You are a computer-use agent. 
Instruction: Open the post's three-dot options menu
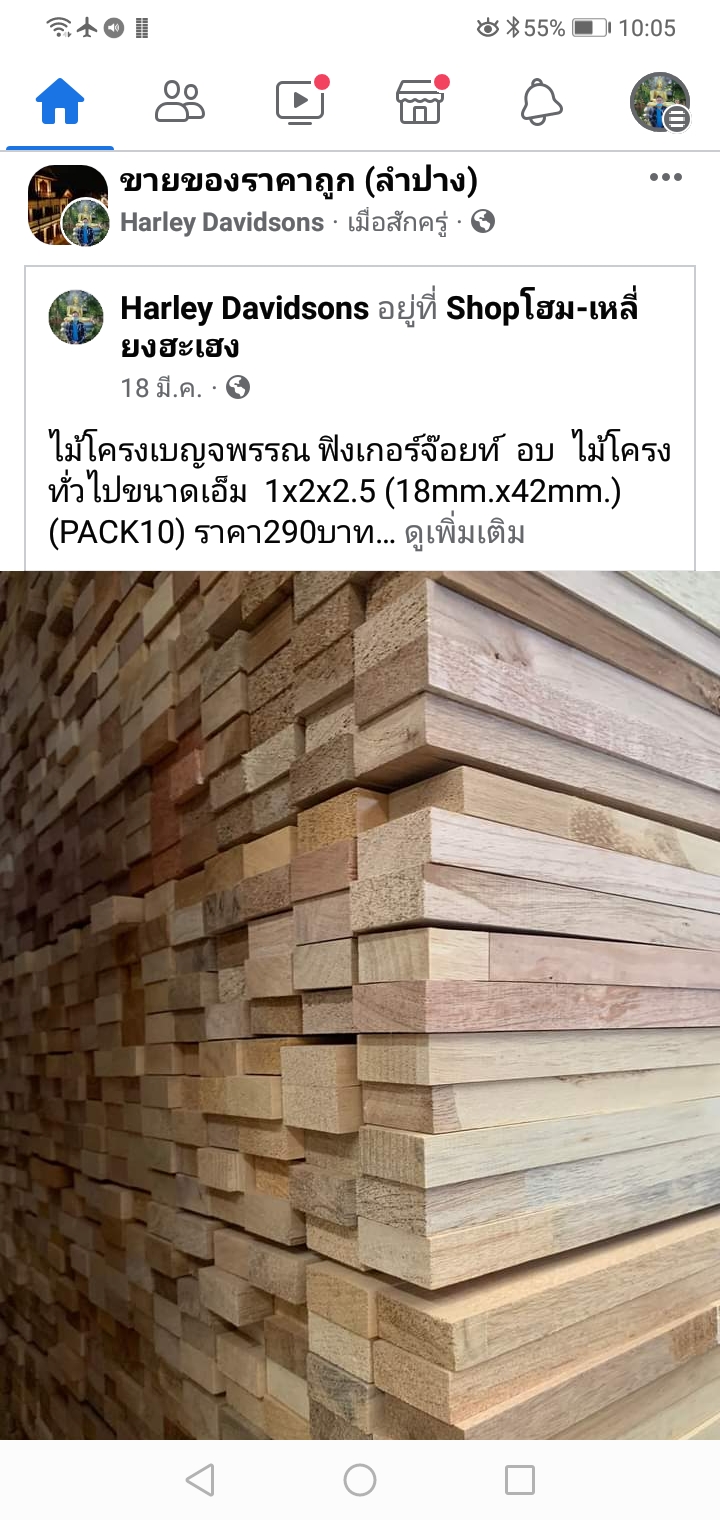click(665, 178)
